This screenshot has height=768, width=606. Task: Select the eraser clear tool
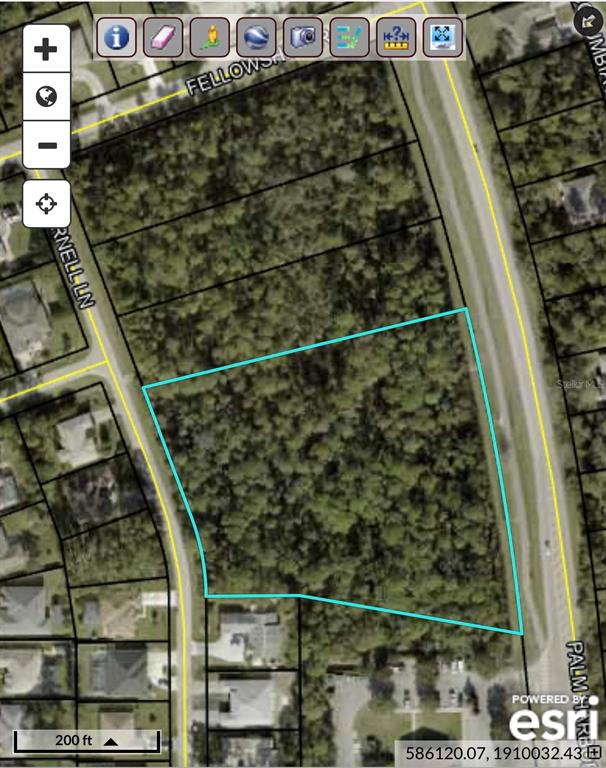point(164,38)
